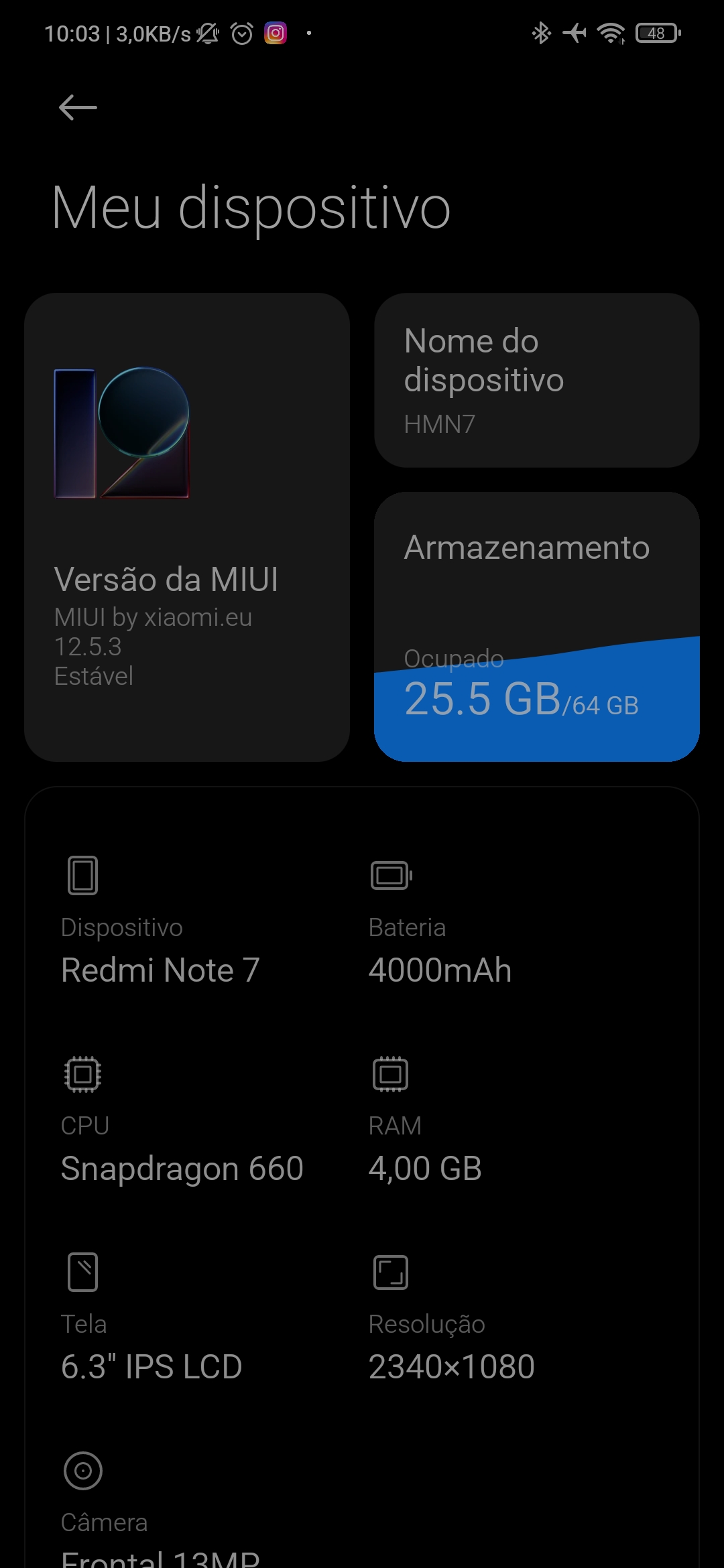Open the Armazenamento storage card
The width and height of the screenshot is (724, 1568).
pos(536,627)
